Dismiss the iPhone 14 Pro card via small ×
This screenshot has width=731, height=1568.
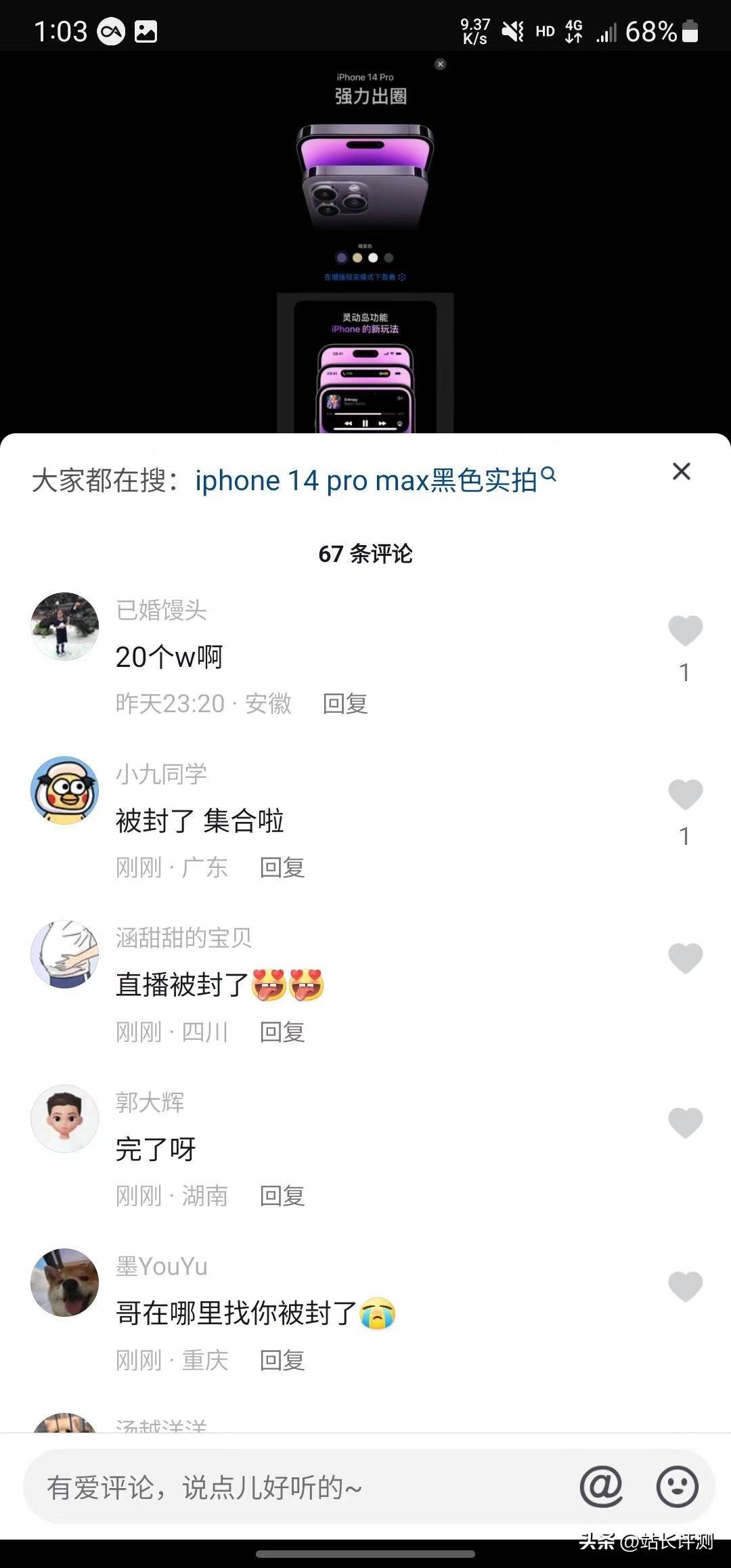[x=440, y=64]
